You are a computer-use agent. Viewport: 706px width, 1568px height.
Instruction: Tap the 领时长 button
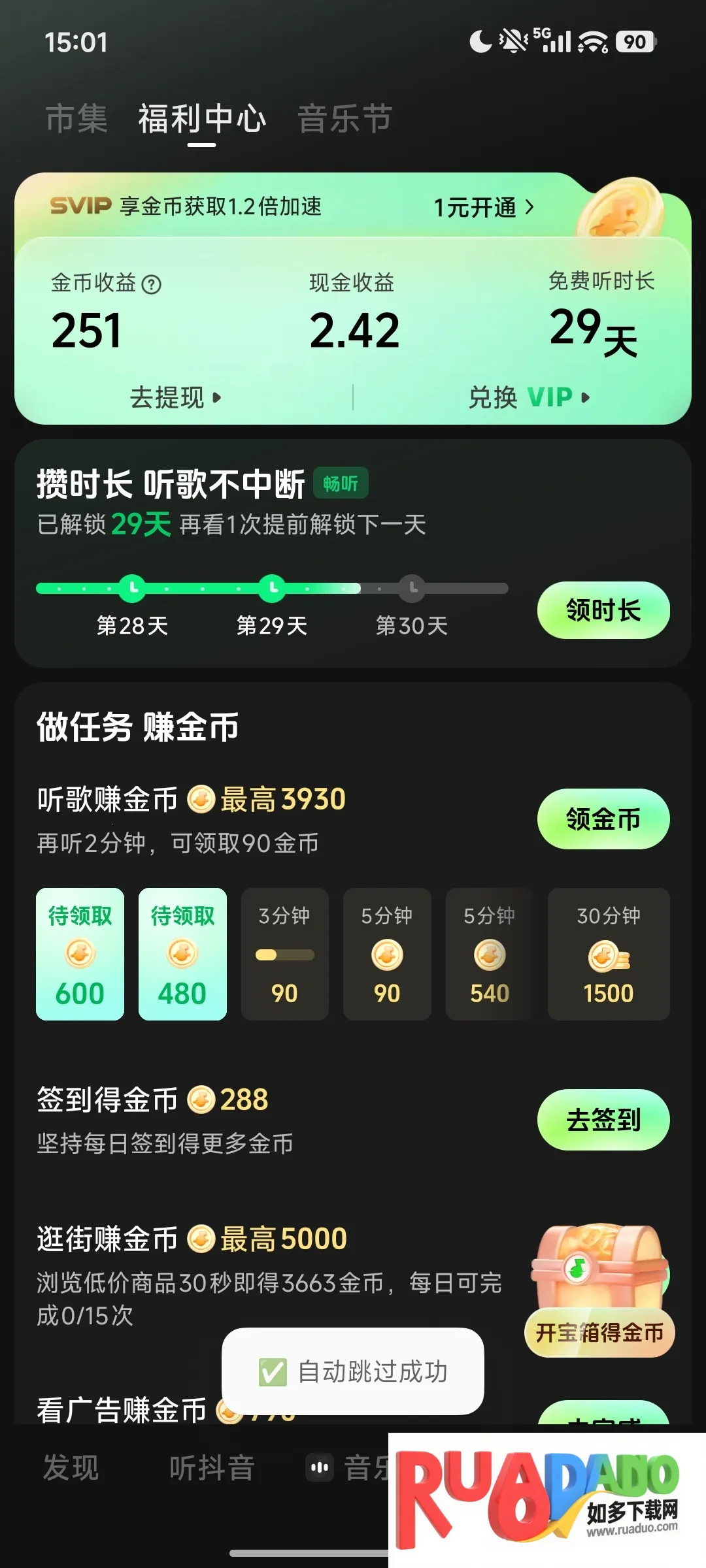(x=603, y=610)
